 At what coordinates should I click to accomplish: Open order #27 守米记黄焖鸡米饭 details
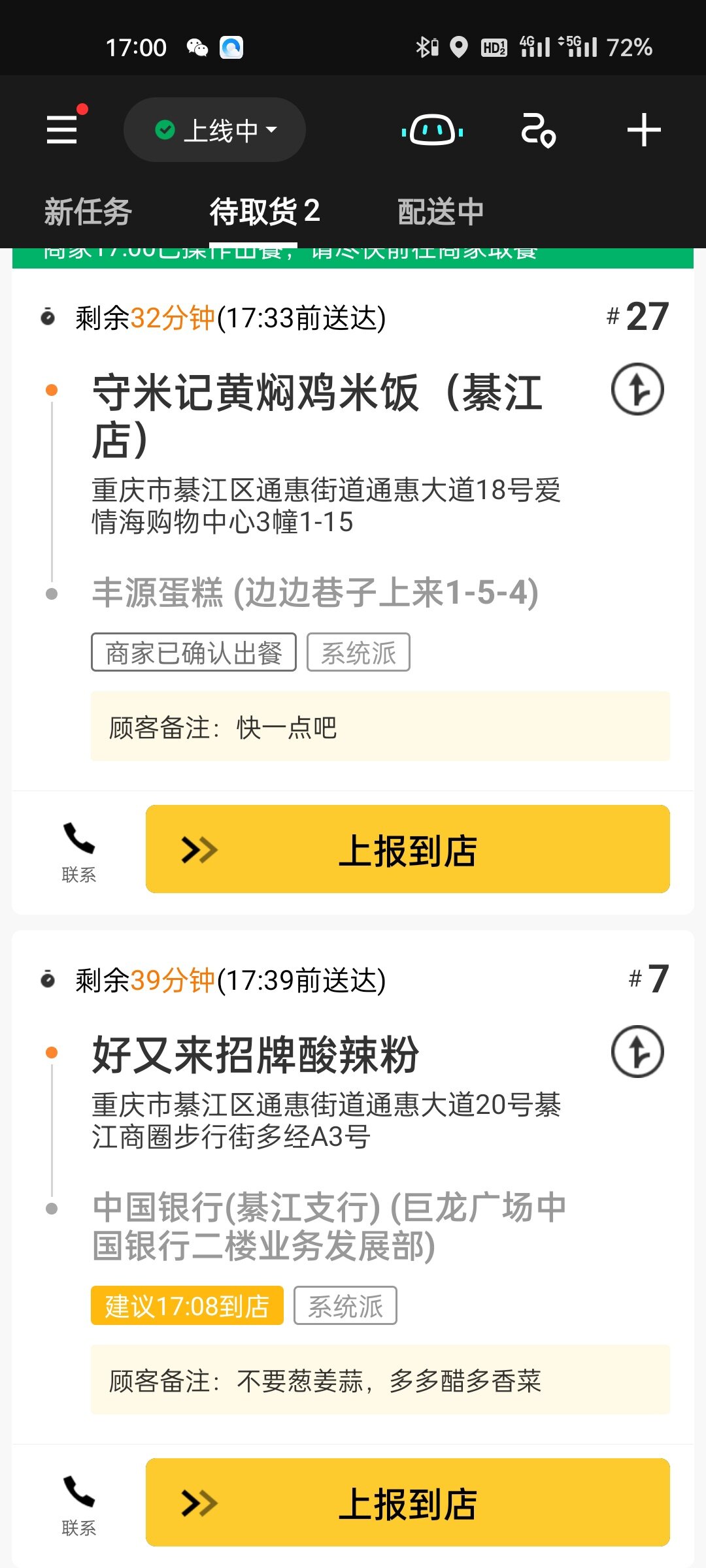pyautogui.click(x=317, y=416)
